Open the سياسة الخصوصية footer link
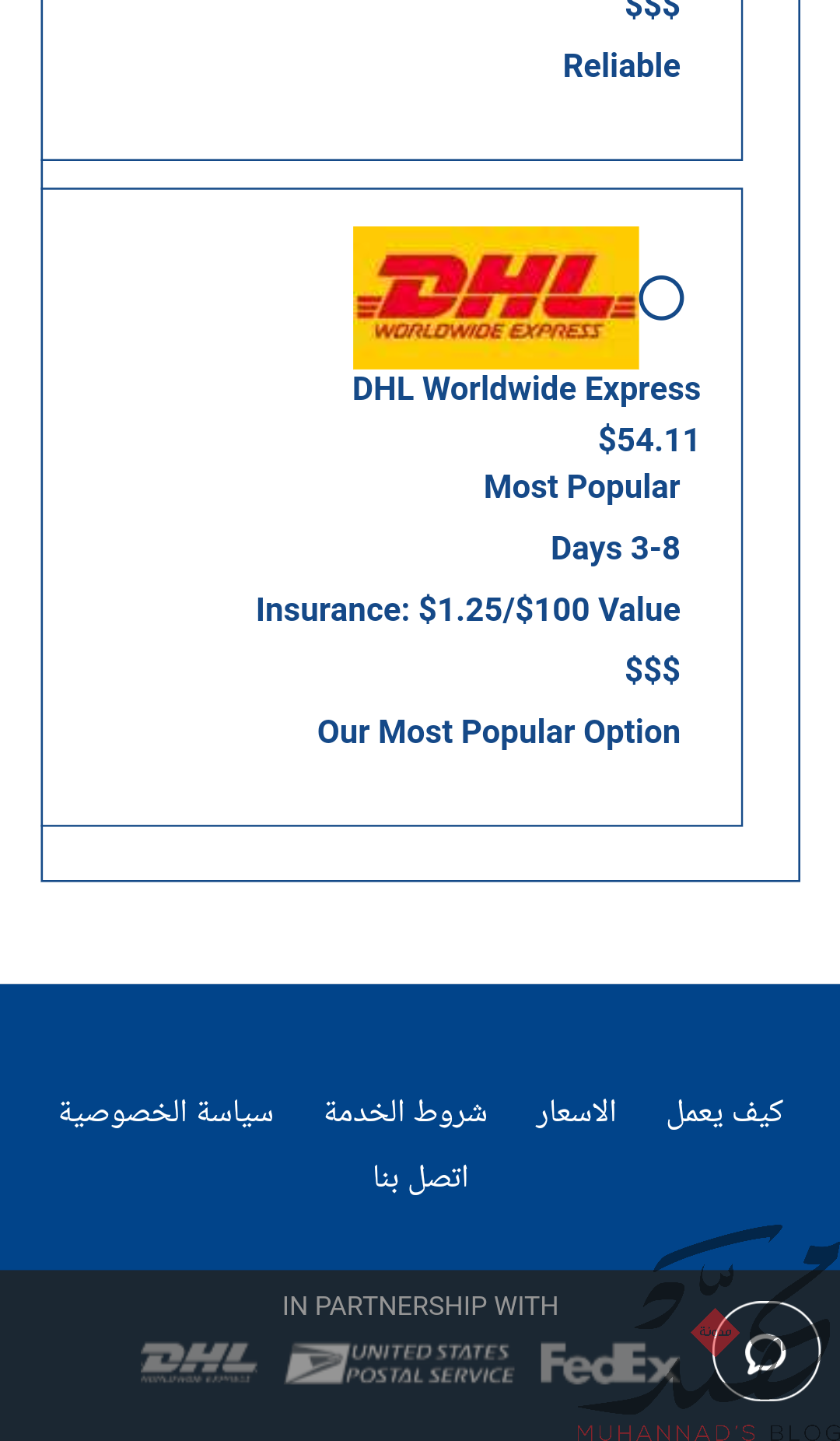The width and height of the screenshot is (840, 1441). [166, 1112]
